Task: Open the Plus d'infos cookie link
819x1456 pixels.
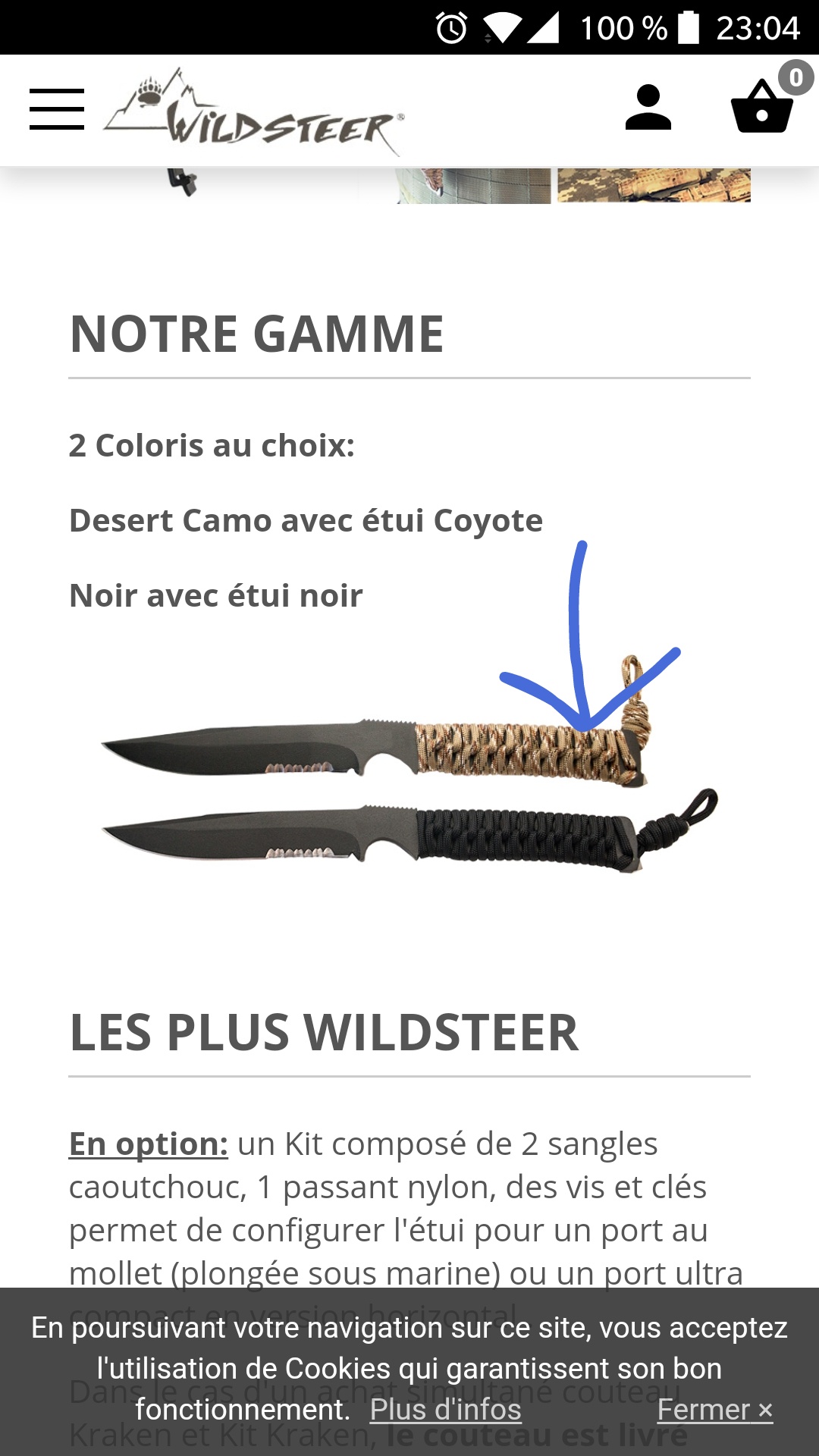Action: coord(446,1410)
